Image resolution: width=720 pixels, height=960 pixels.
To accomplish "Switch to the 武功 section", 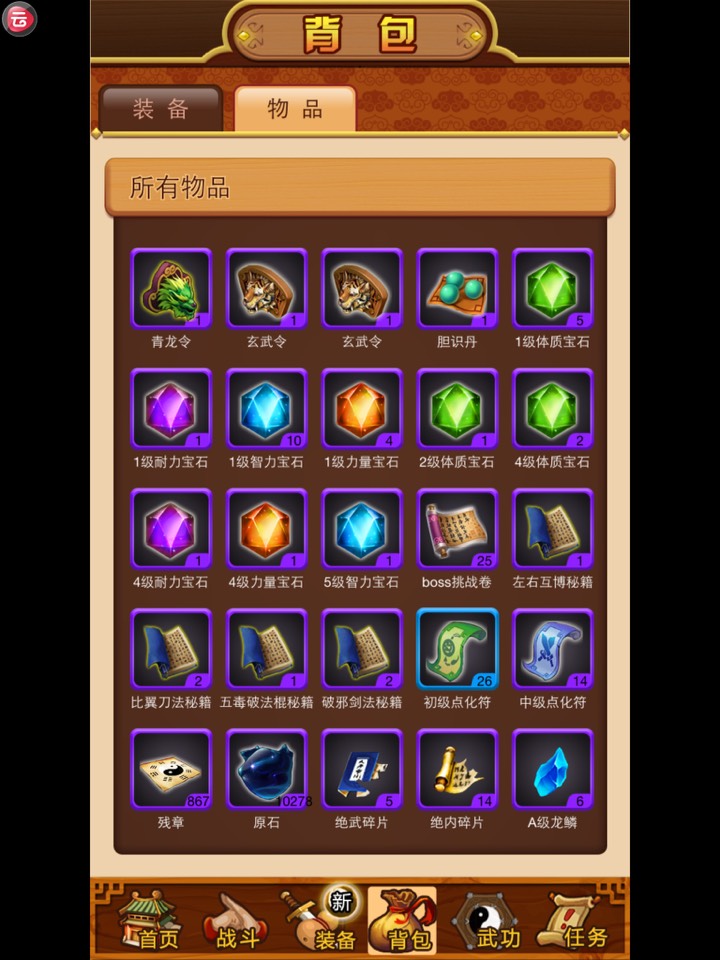I will 490,920.
